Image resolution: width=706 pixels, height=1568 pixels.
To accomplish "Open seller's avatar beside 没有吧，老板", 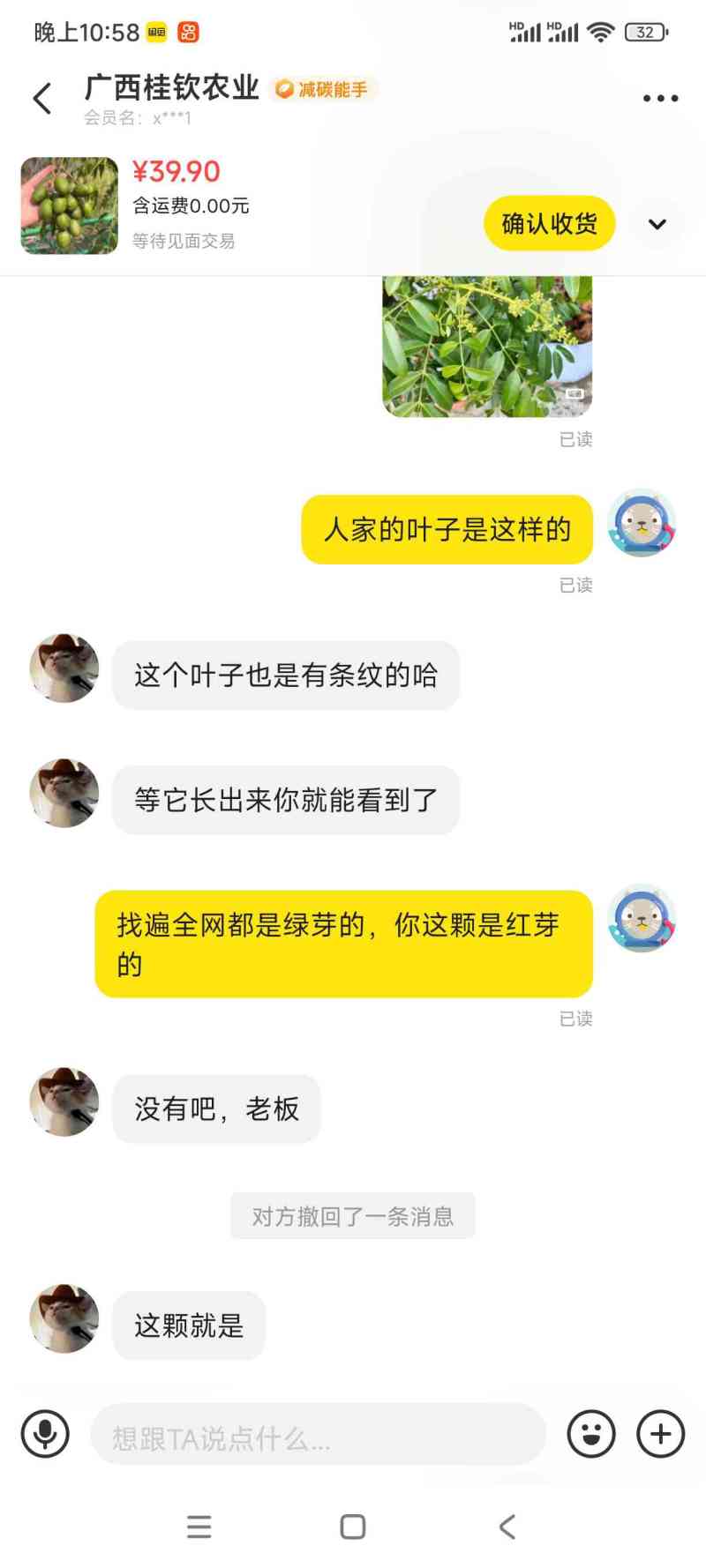I will coord(64,1102).
